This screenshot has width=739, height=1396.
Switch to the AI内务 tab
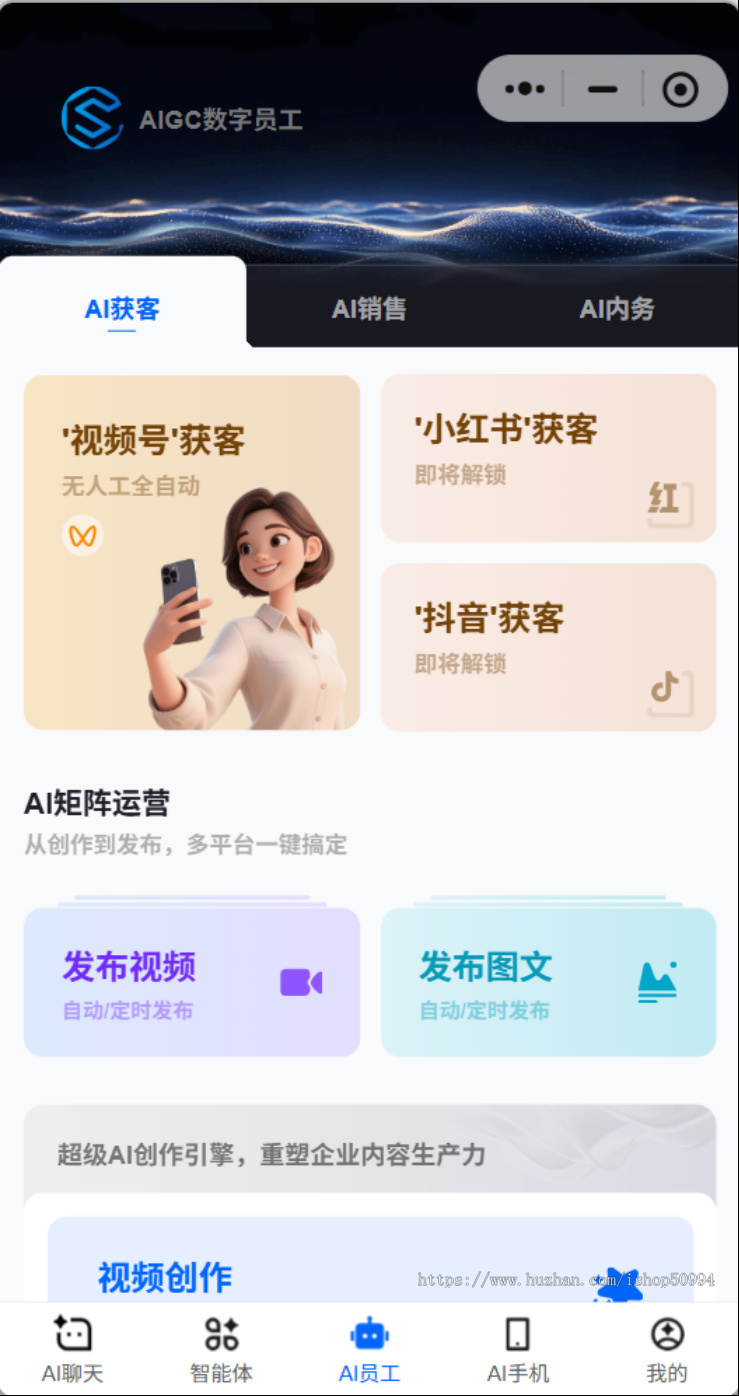click(x=617, y=309)
